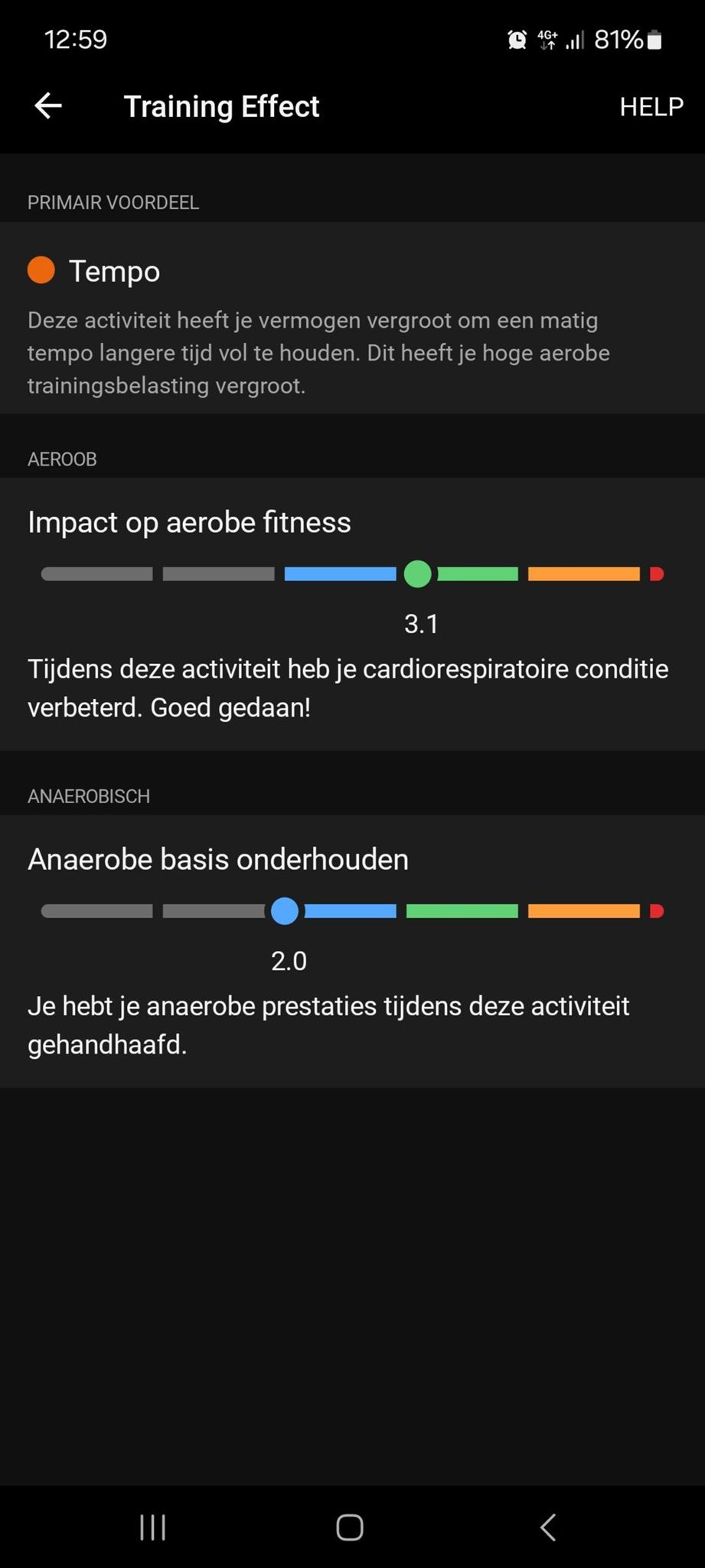
Task: Open recent apps from navigation bar
Action: point(153,1527)
